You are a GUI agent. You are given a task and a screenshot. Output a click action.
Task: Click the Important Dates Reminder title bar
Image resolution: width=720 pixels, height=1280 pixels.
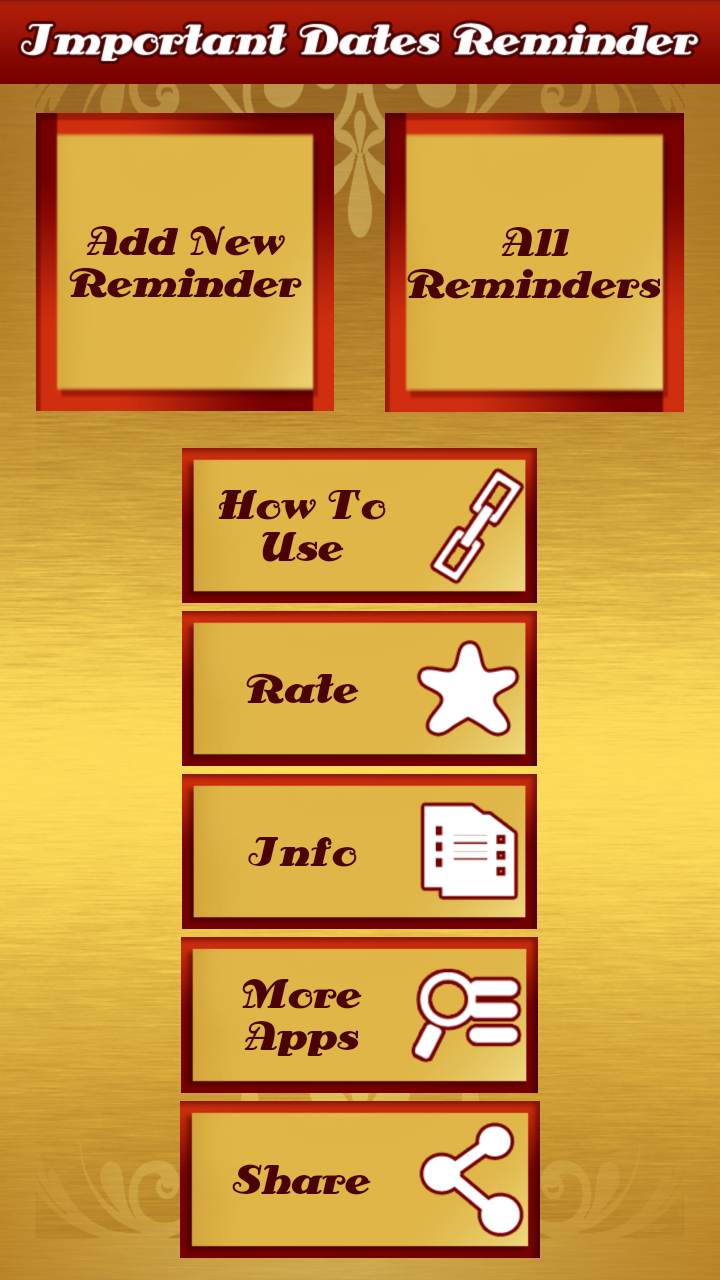[360, 42]
